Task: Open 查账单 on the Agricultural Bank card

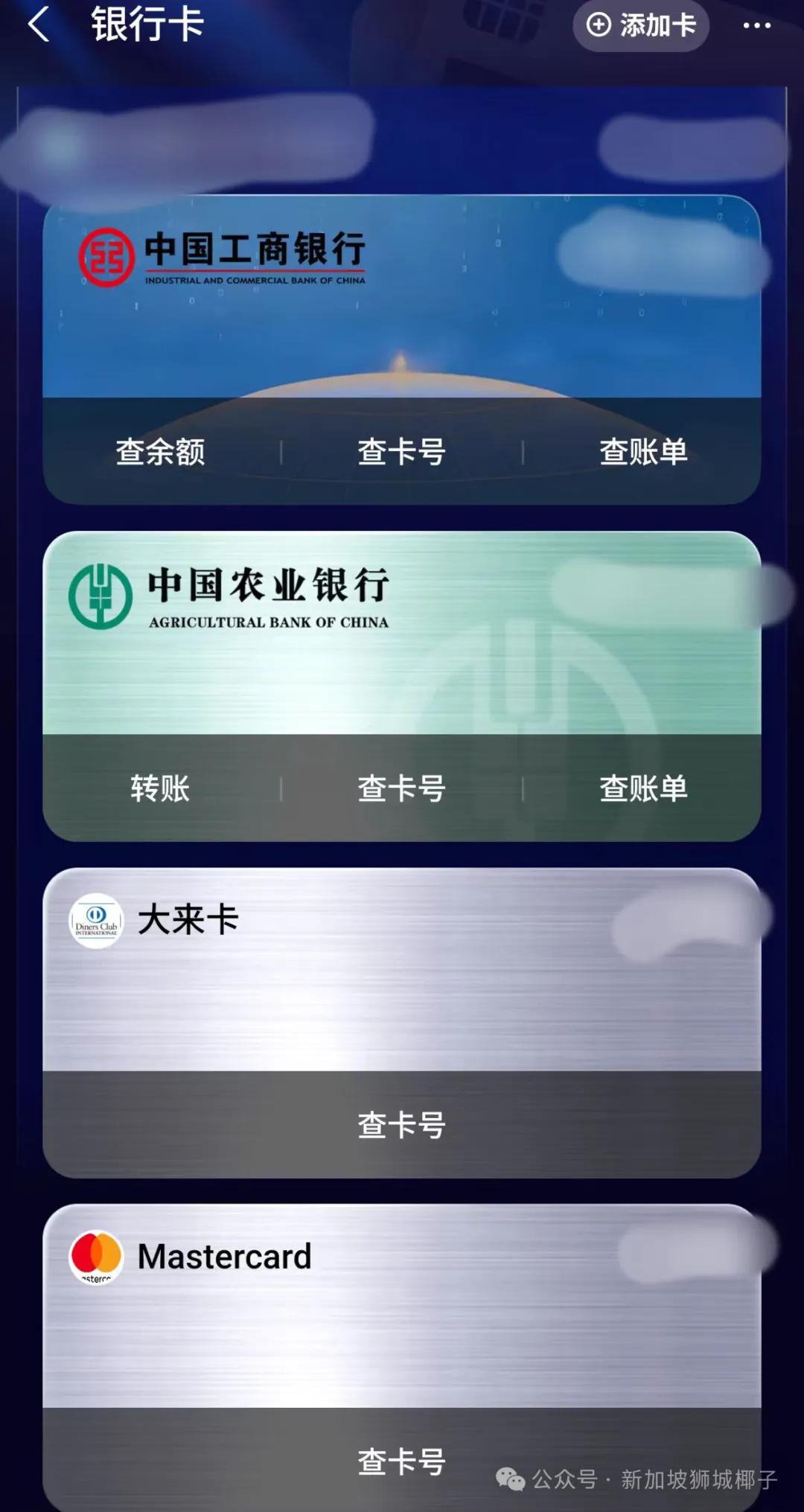Action: coord(643,791)
